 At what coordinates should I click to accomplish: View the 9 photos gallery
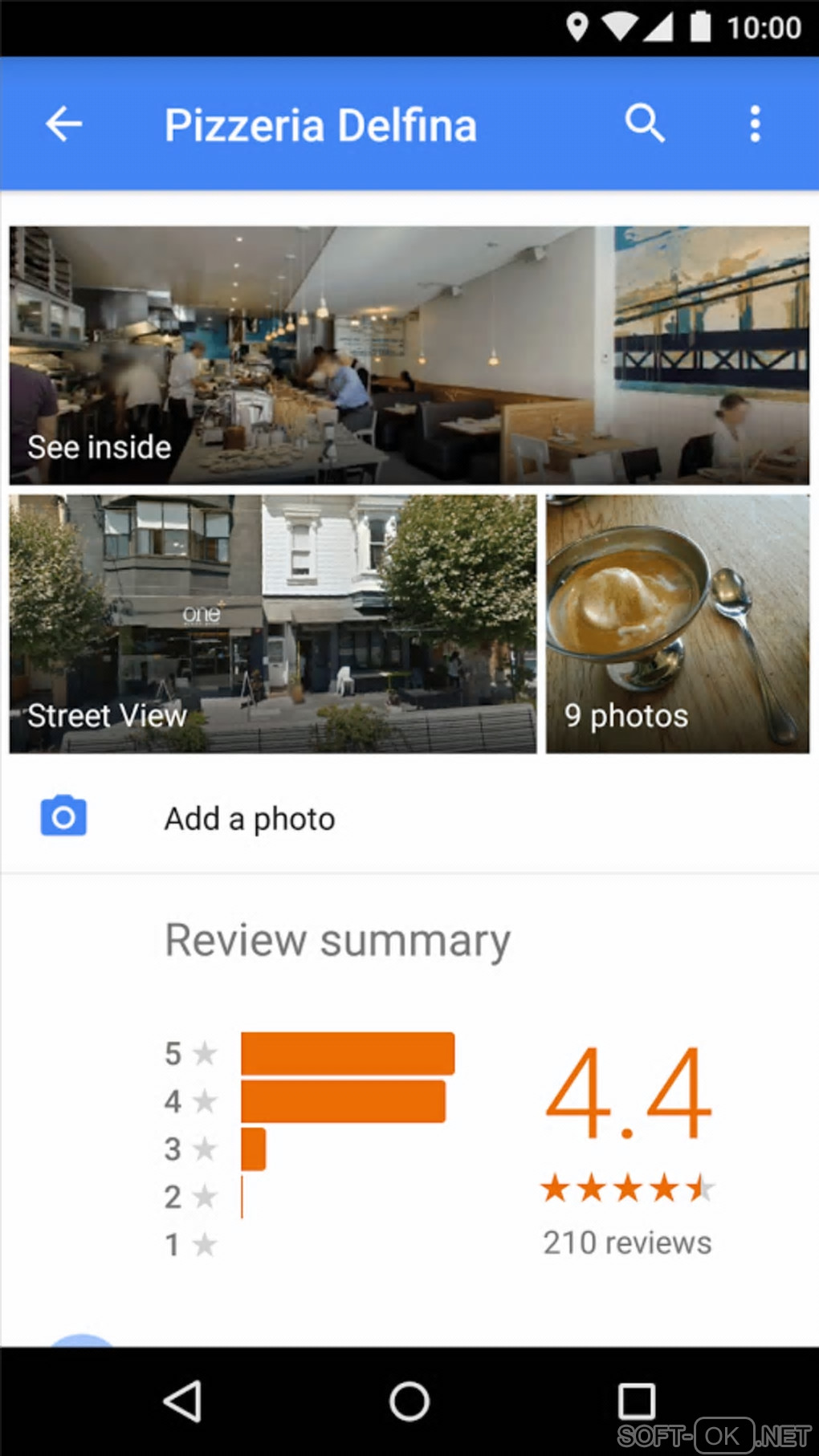[677, 624]
